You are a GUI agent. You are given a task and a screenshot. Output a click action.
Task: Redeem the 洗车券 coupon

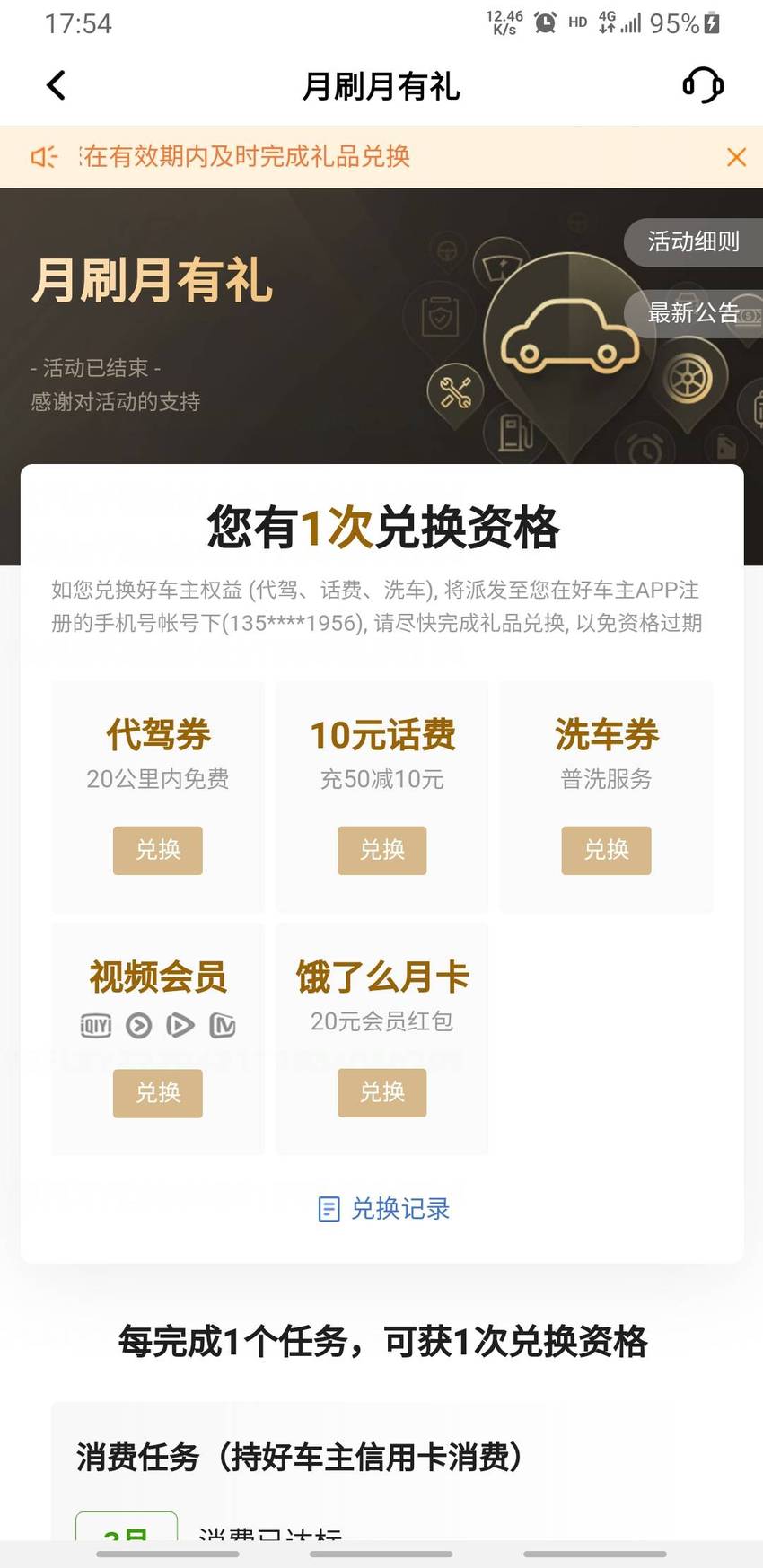tap(607, 850)
